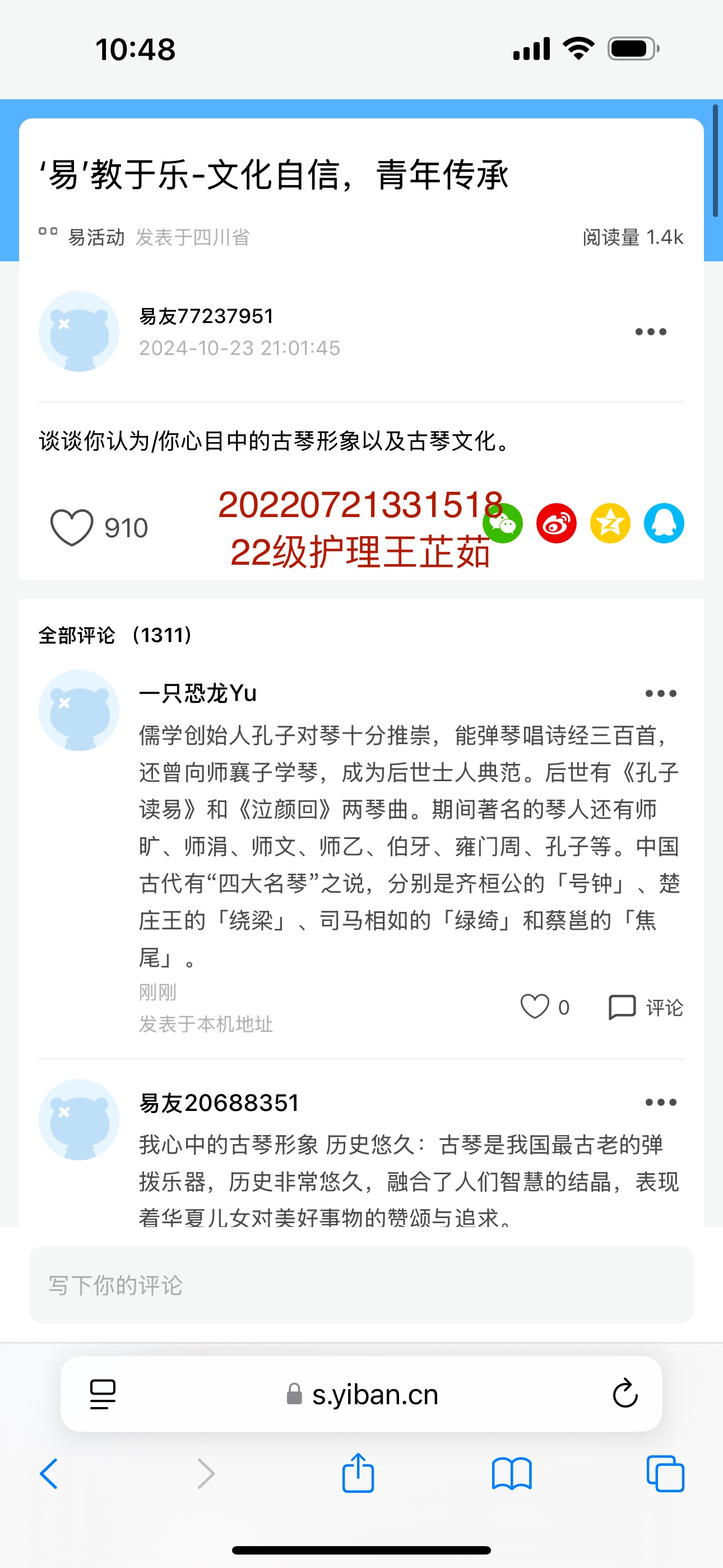
Task: Share post to Weibo
Action: [556, 523]
